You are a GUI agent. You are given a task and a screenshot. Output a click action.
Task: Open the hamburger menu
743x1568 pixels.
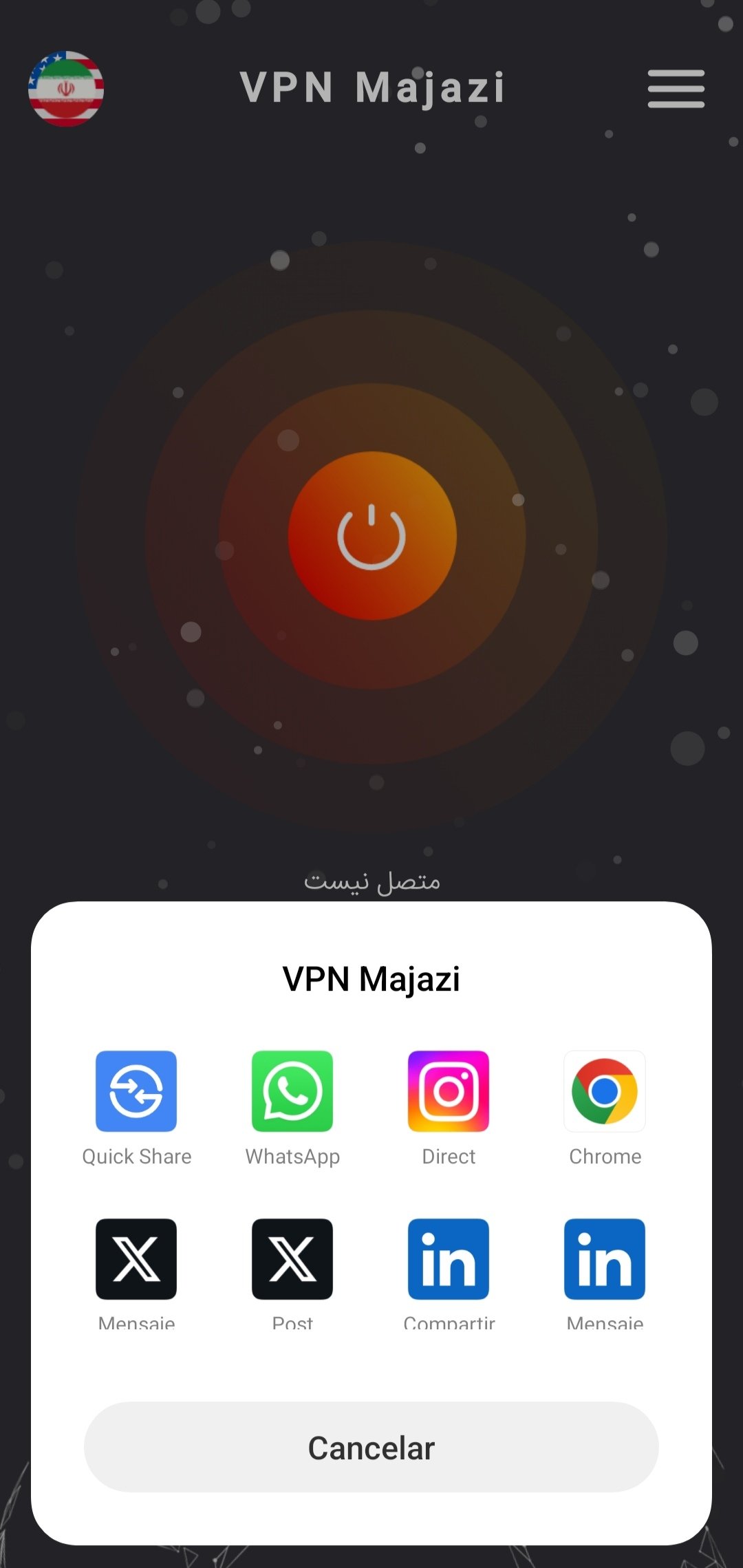click(x=676, y=89)
